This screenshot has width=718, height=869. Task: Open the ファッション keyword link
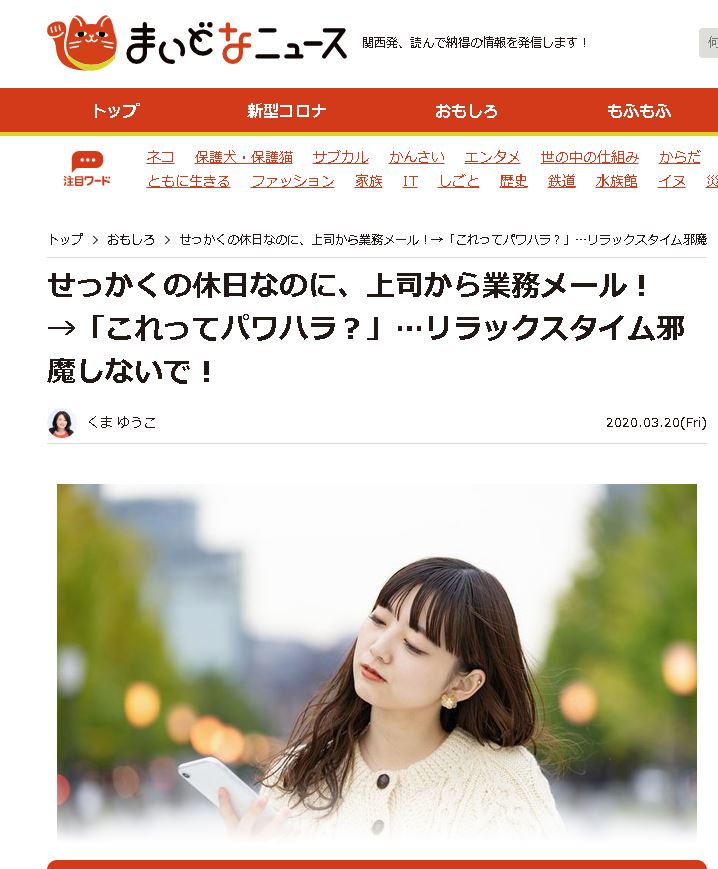coord(292,181)
